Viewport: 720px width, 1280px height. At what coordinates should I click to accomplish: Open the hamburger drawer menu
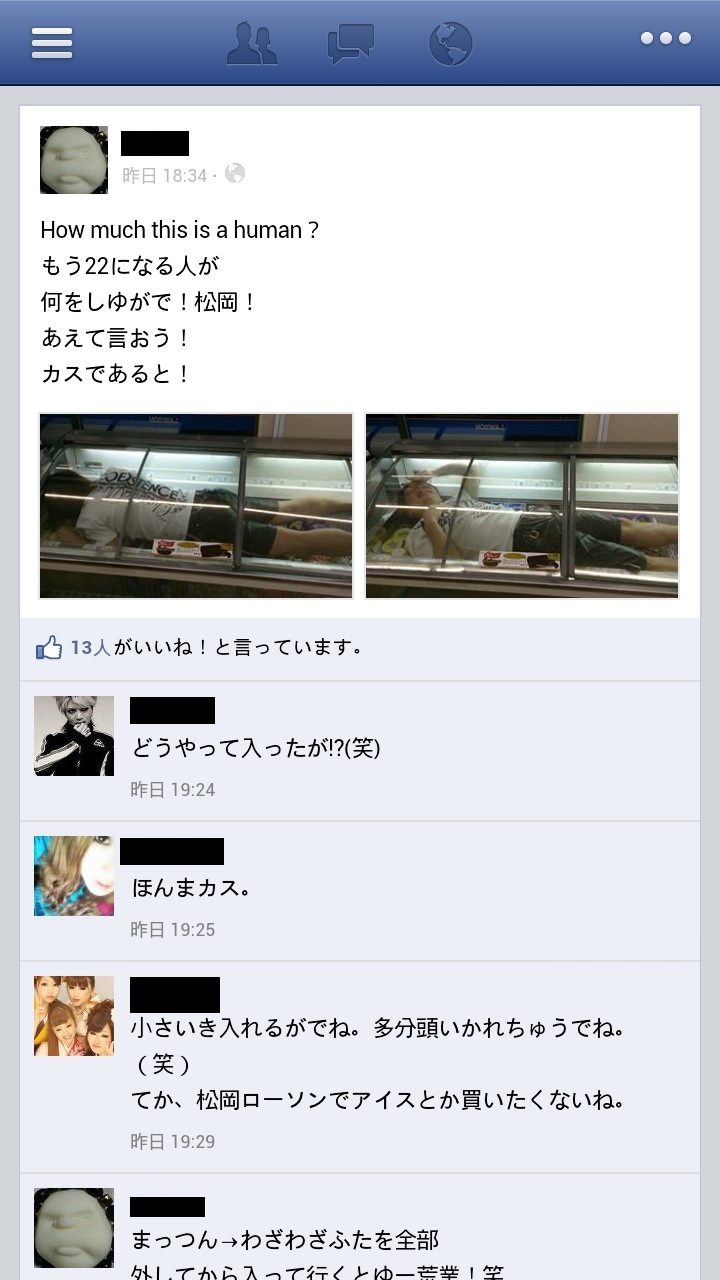pyautogui.click(x=52, y=42)
